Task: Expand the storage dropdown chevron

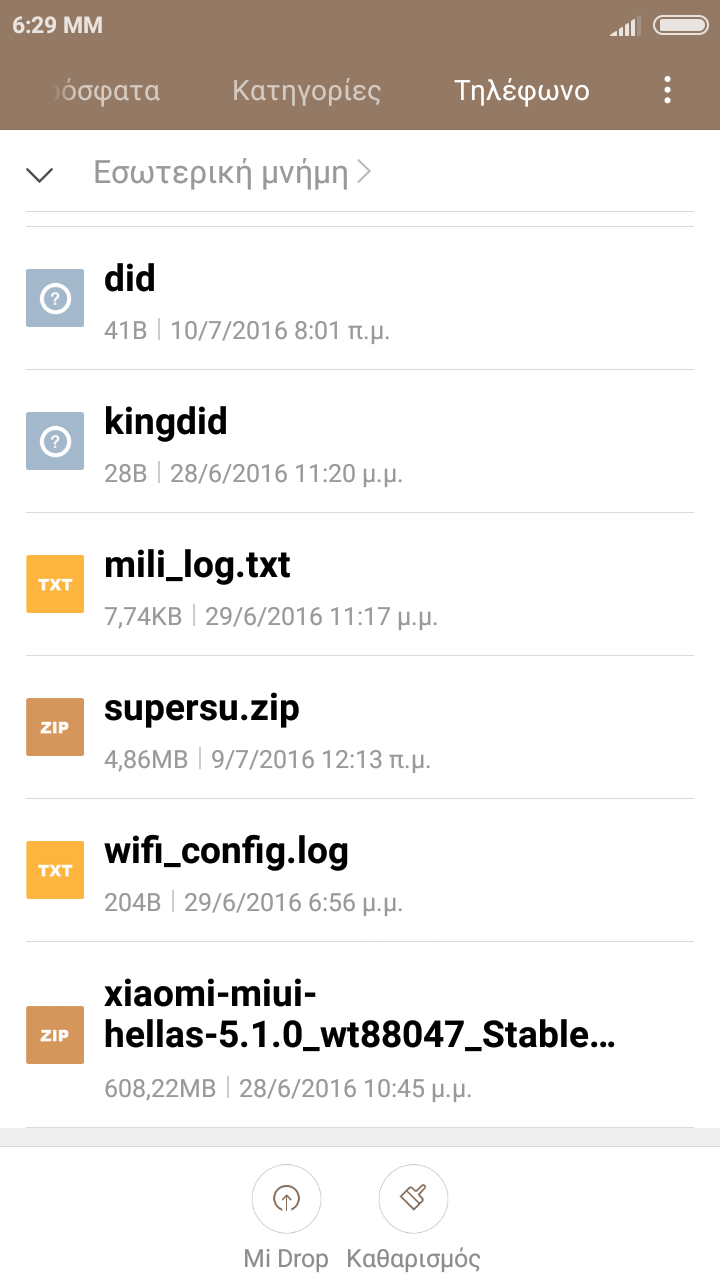Action: click(40, 175)
